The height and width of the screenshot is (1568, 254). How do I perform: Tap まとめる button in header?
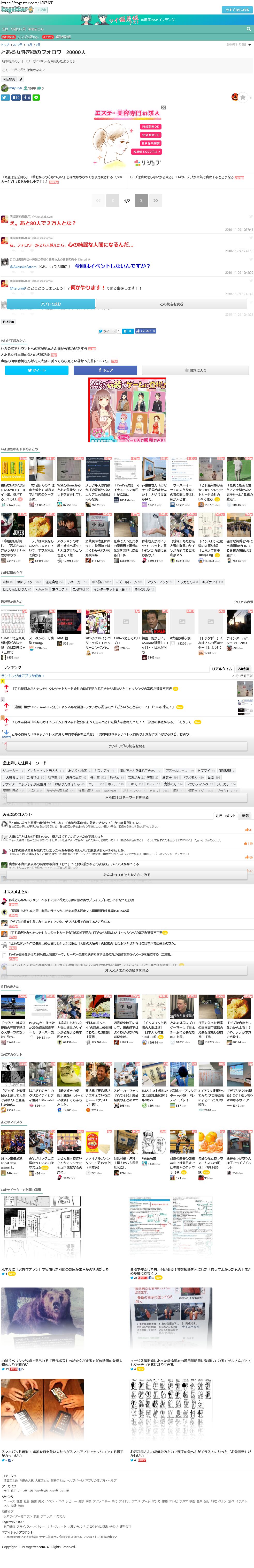238,10
